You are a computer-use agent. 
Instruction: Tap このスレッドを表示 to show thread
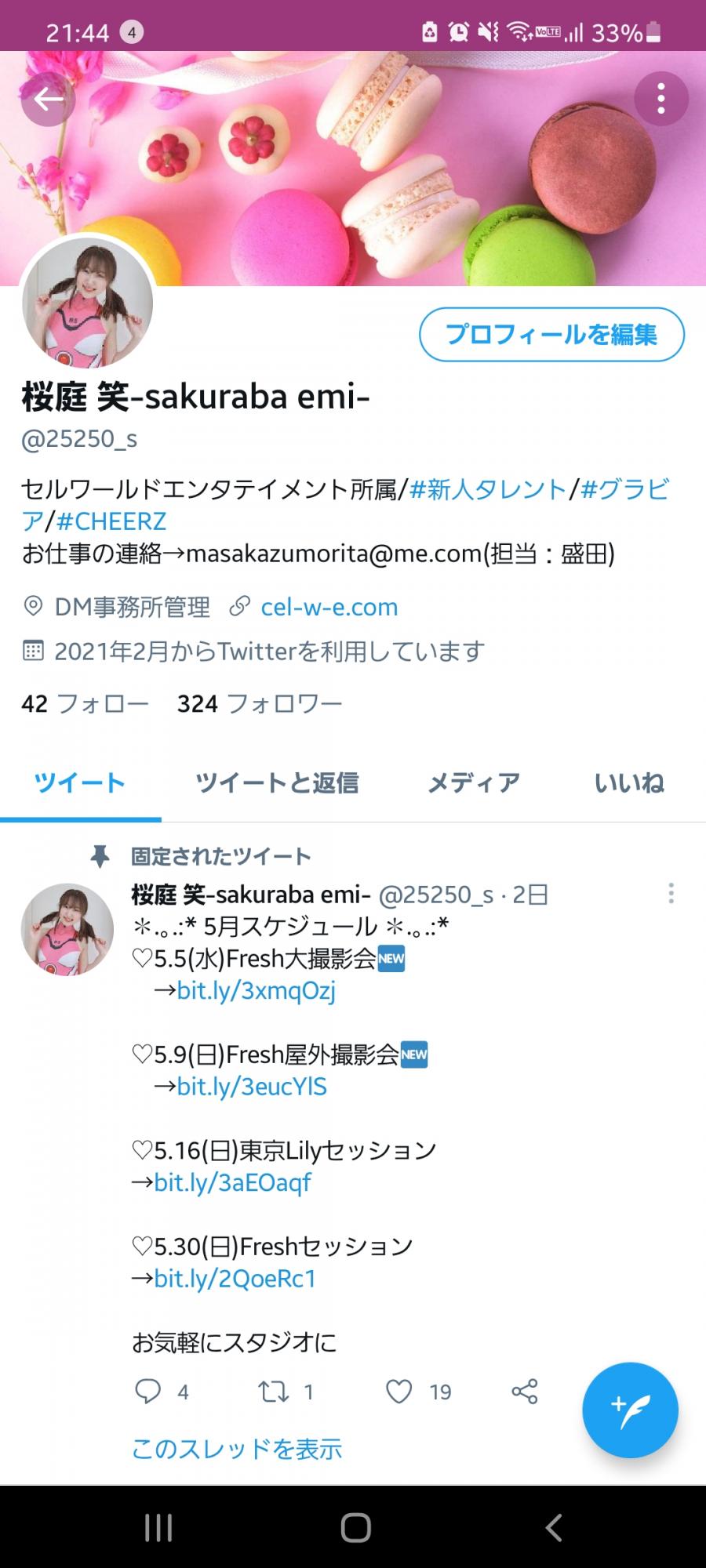pos(237,1449)
